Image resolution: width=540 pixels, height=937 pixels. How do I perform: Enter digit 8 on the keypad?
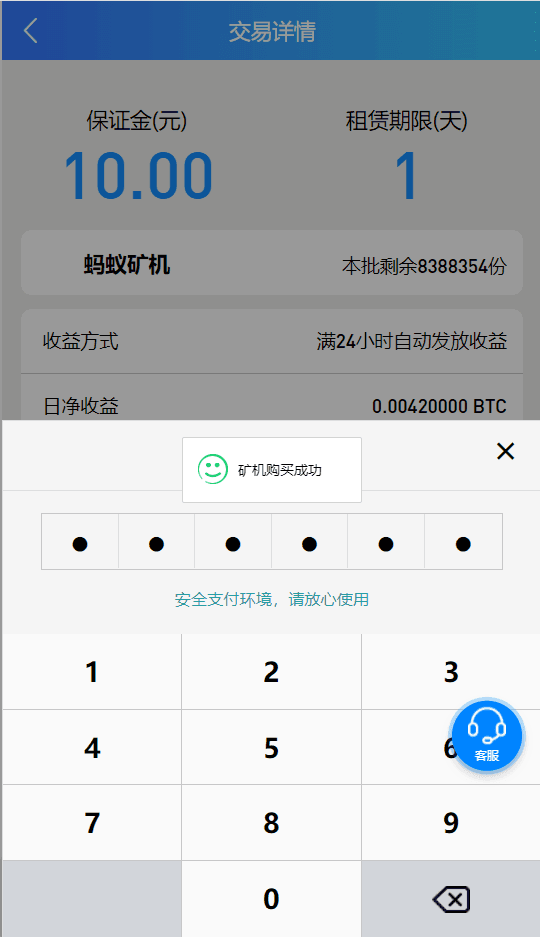271,823
